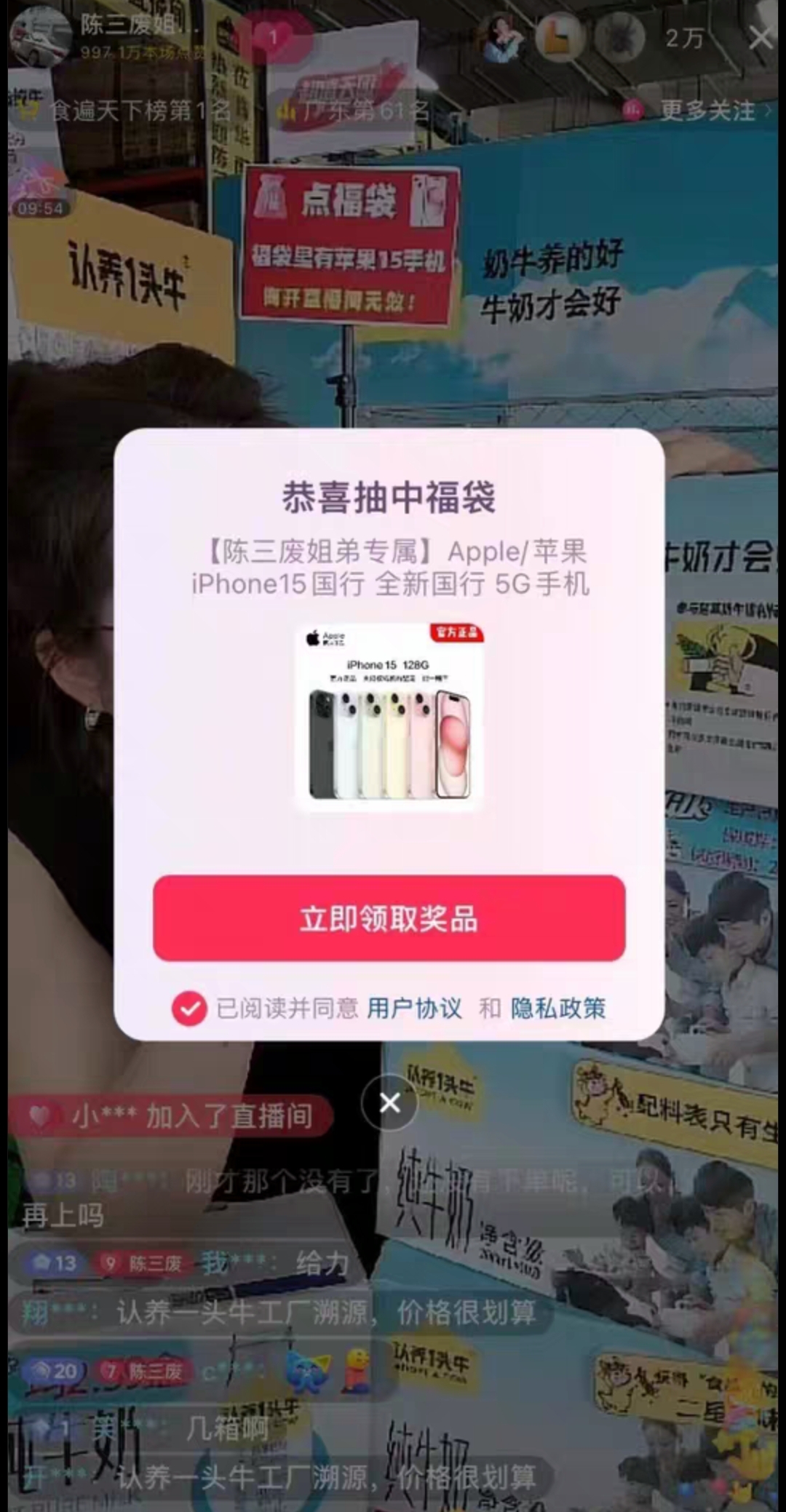
Task: Open the 用户协议 link
Action: pyautogui.click(x=414, y=1008)
